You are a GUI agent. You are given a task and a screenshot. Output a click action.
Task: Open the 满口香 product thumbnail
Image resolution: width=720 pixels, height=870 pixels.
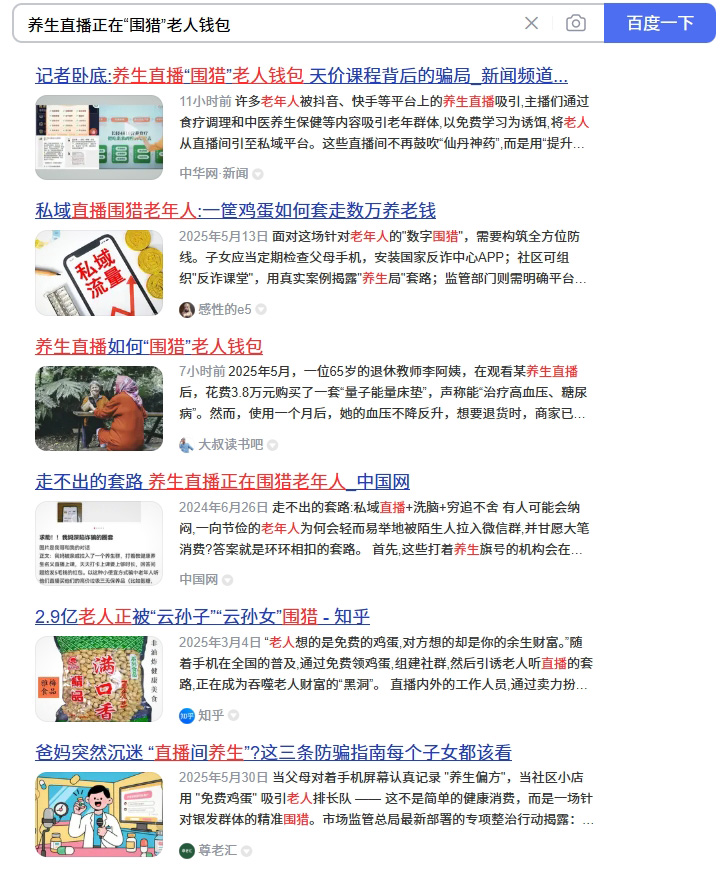click(x=99, y=678)
